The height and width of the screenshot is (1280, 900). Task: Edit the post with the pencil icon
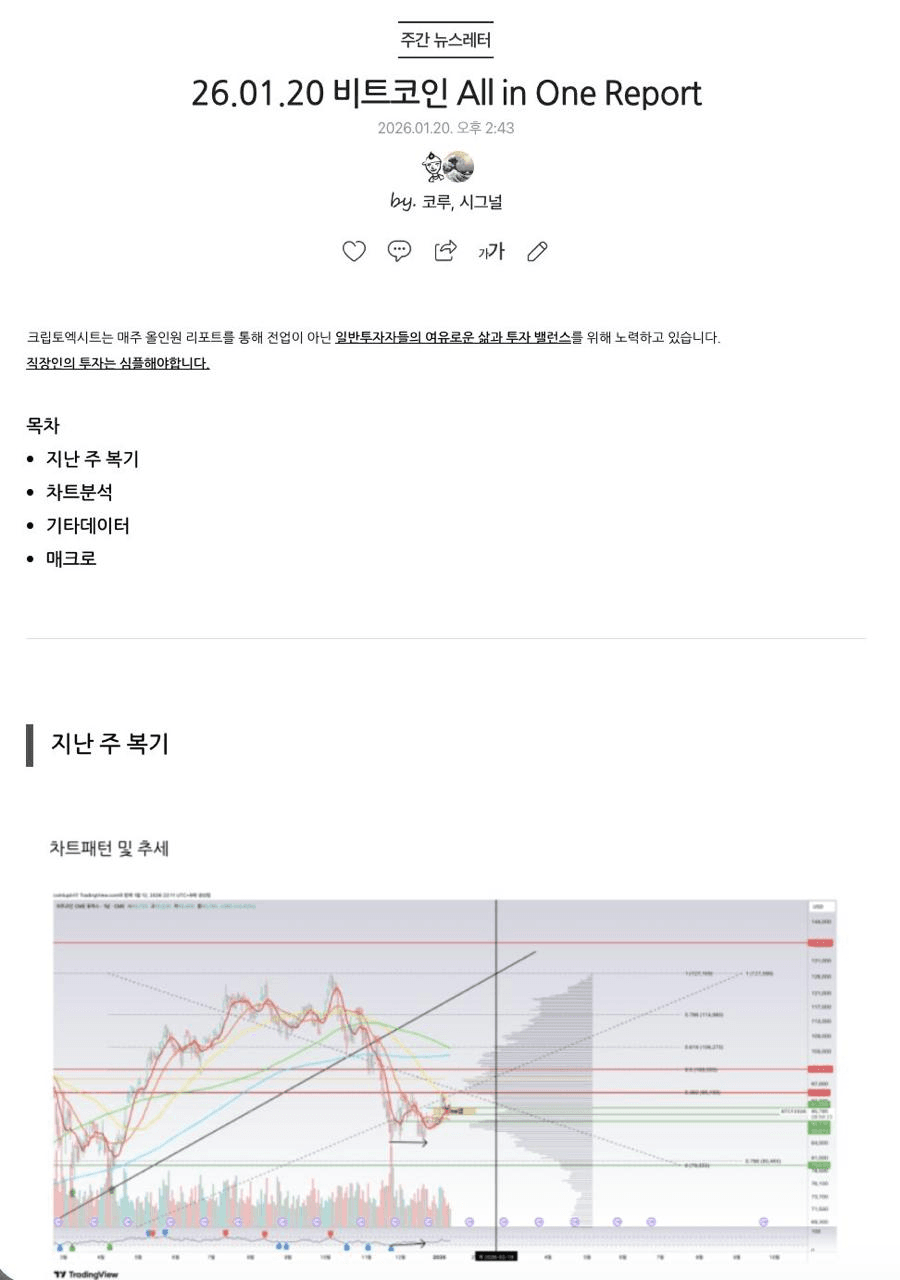click(x=537, y=251)
